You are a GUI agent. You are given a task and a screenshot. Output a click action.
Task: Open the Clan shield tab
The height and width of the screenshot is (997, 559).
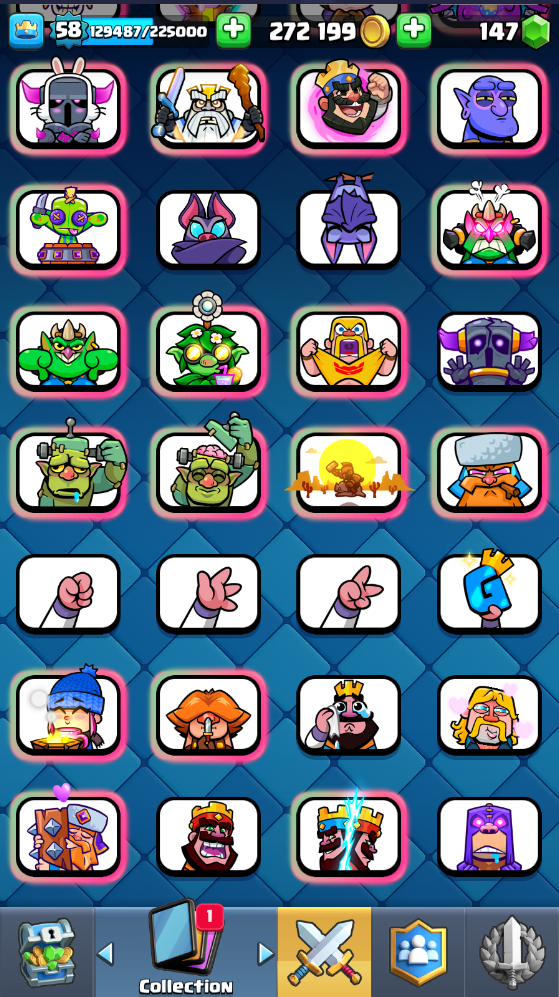(418, 952)
